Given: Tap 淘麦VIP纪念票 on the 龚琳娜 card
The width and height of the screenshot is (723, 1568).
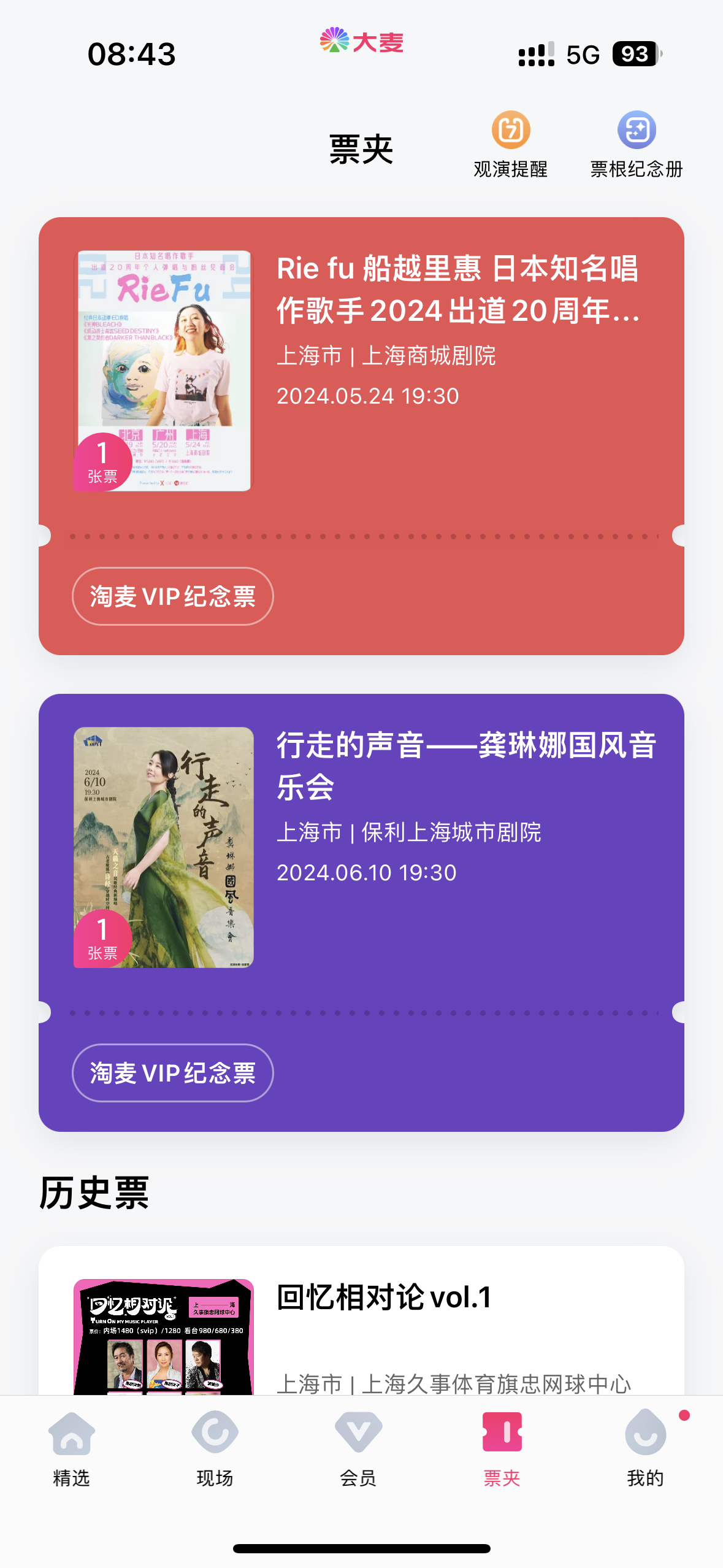Looking at the screenshot, I should point(172,1073).
